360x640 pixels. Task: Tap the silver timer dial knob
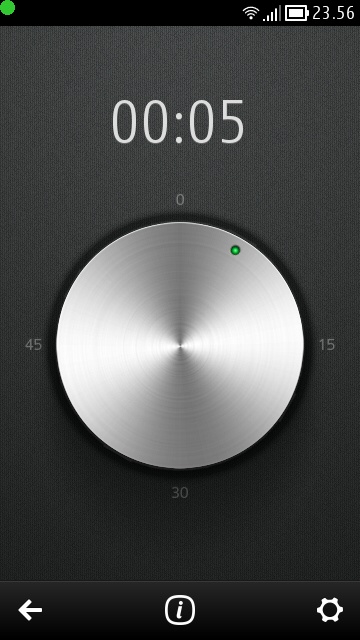(180, 345)
